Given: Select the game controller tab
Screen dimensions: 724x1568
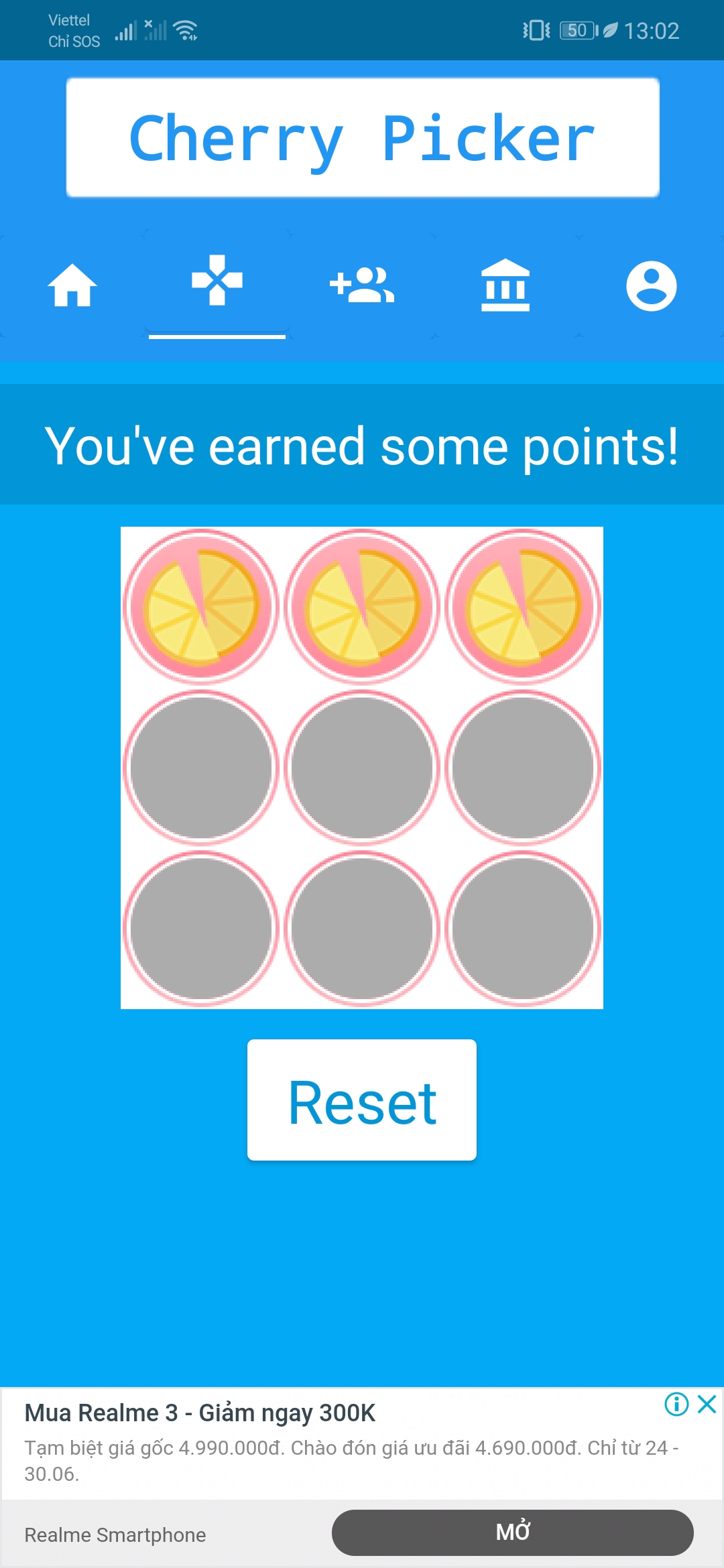Looking at the screenshot, I should click(x=217, y=281).
